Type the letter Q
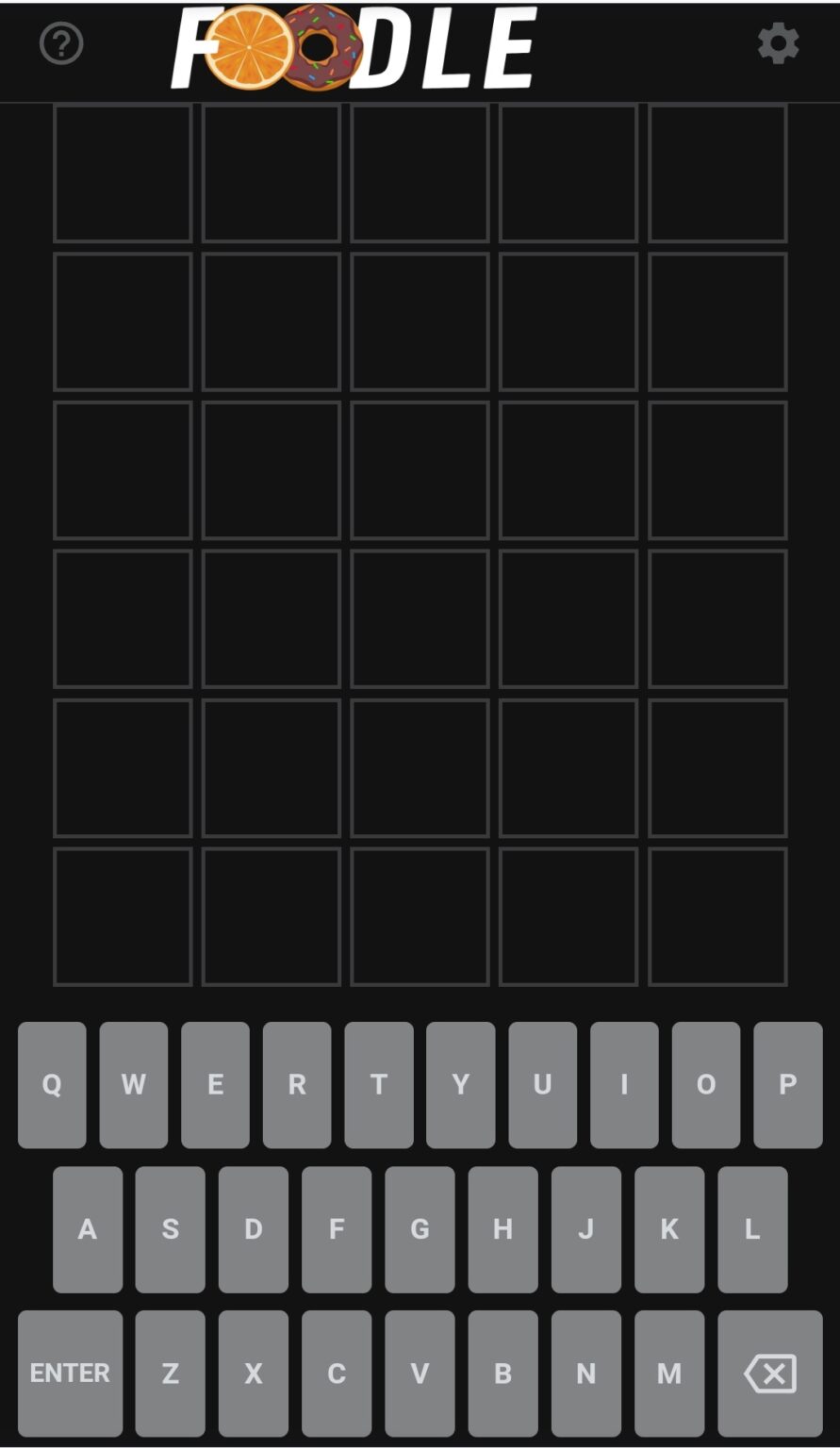840x1448 pixels. tap(52, 1084)
